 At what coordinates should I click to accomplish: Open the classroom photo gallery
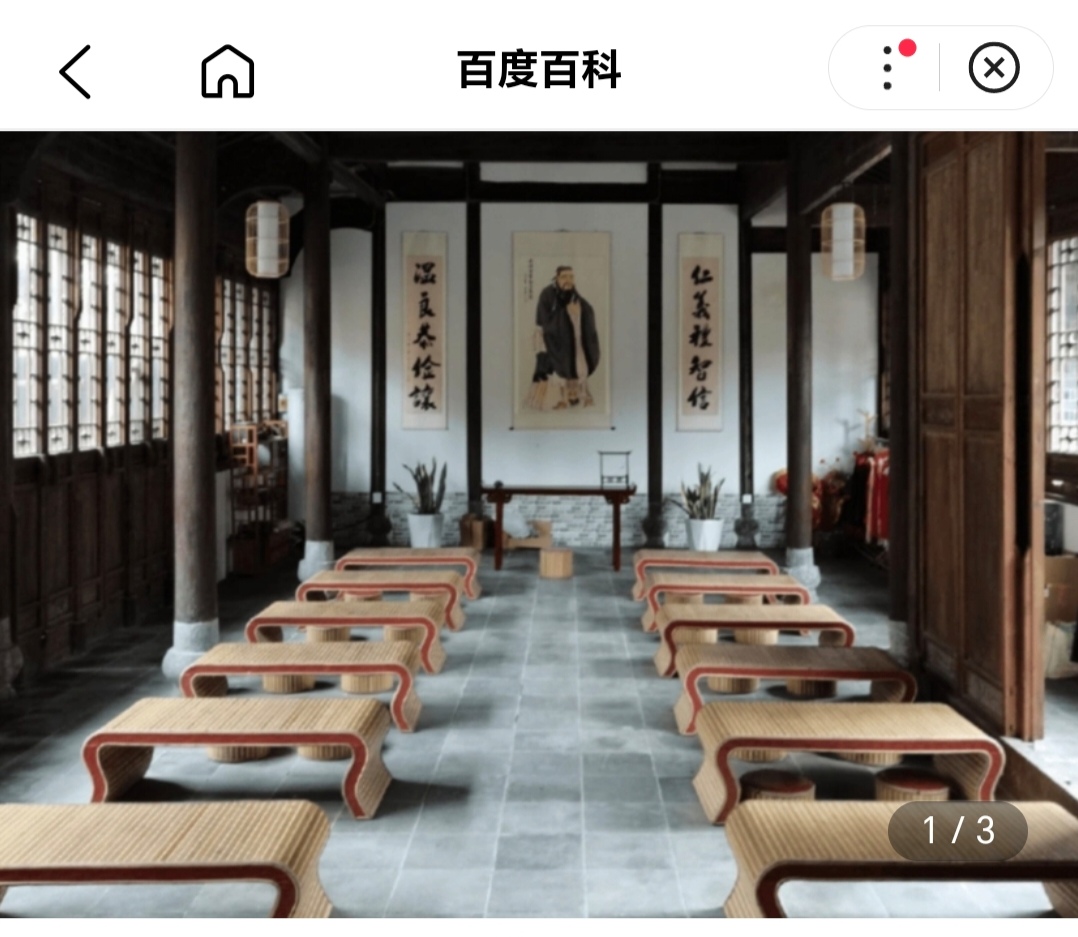point(538,523)
